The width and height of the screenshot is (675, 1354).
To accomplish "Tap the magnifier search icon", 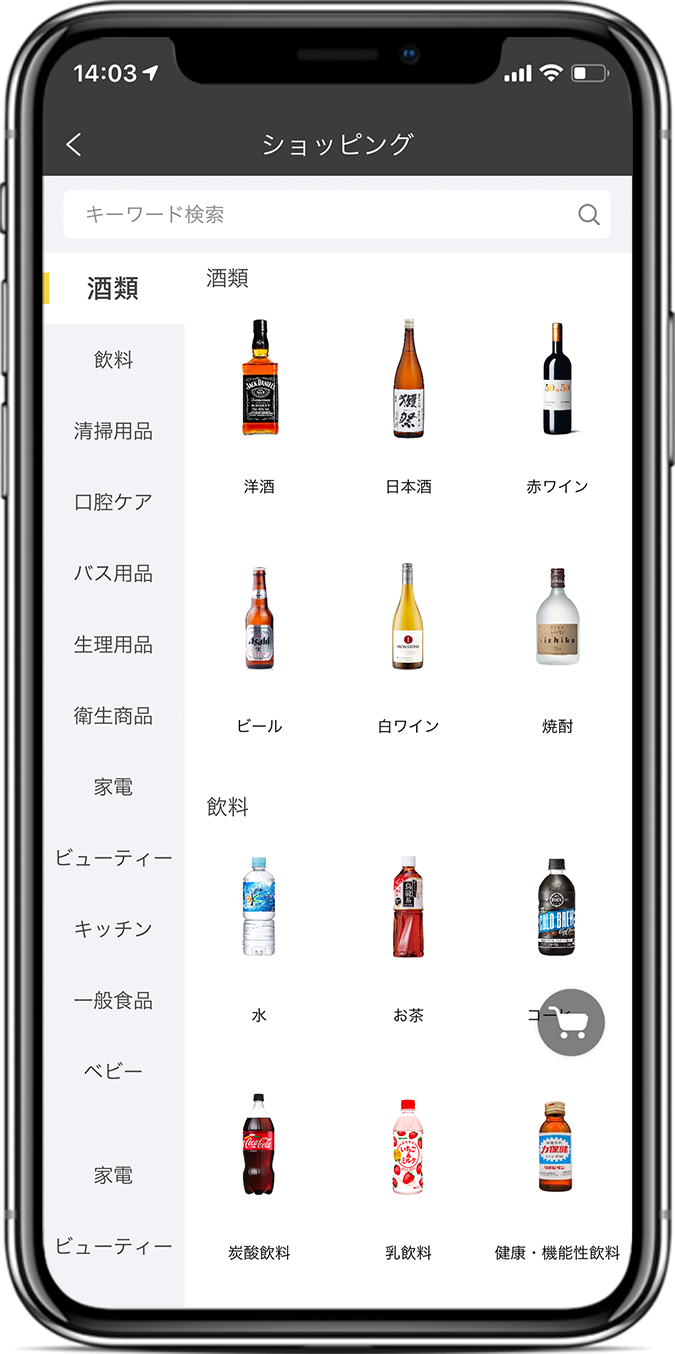I will (589, 214).
